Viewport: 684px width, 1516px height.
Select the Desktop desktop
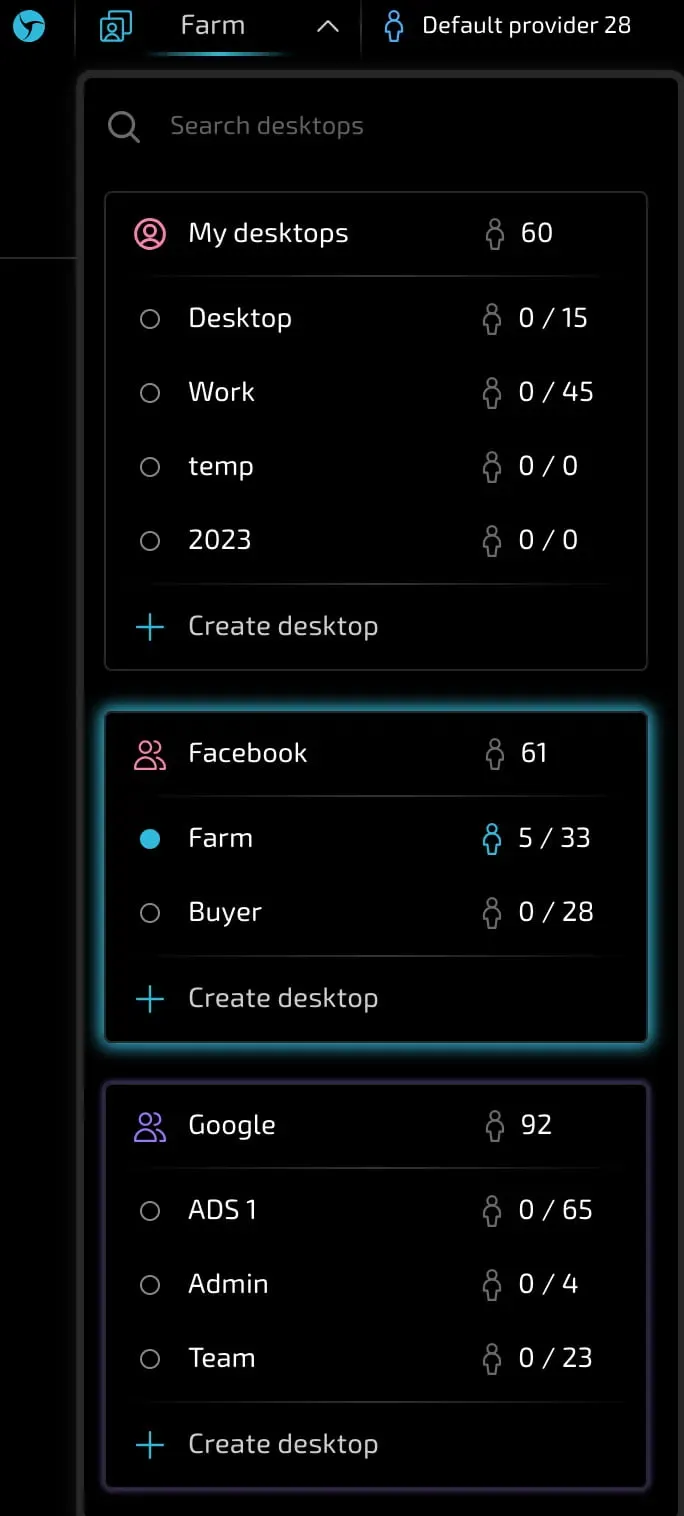pos(240,318)
